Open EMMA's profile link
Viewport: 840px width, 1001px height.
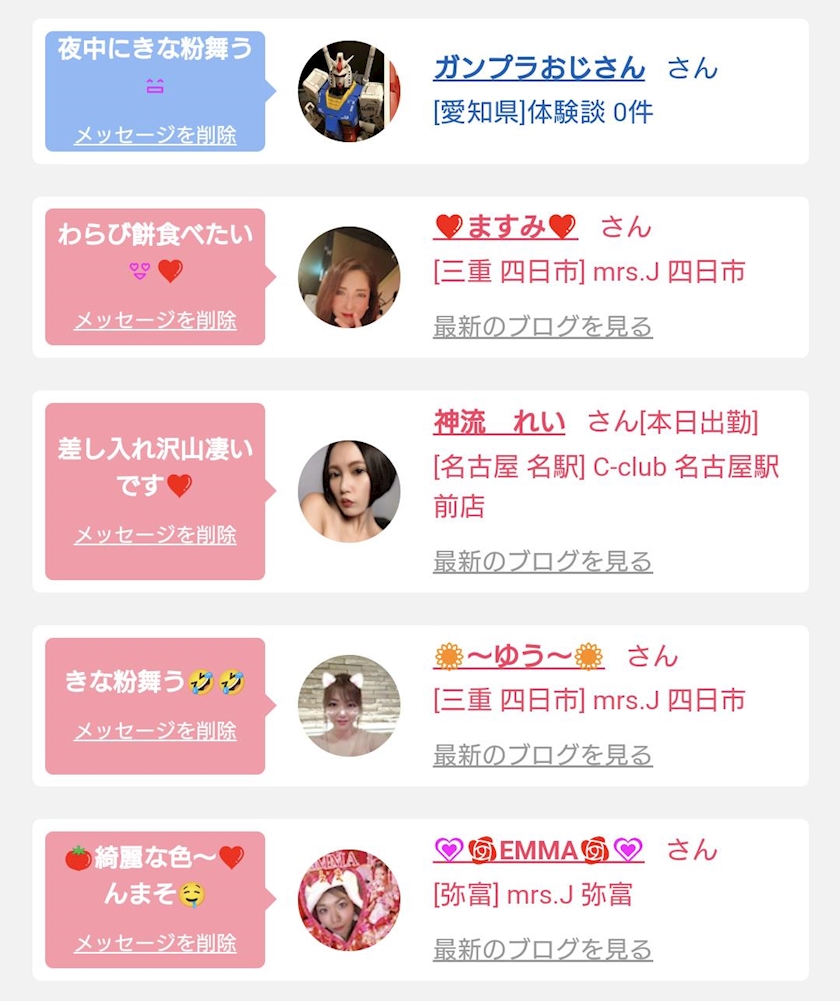[x=539, y=850]
